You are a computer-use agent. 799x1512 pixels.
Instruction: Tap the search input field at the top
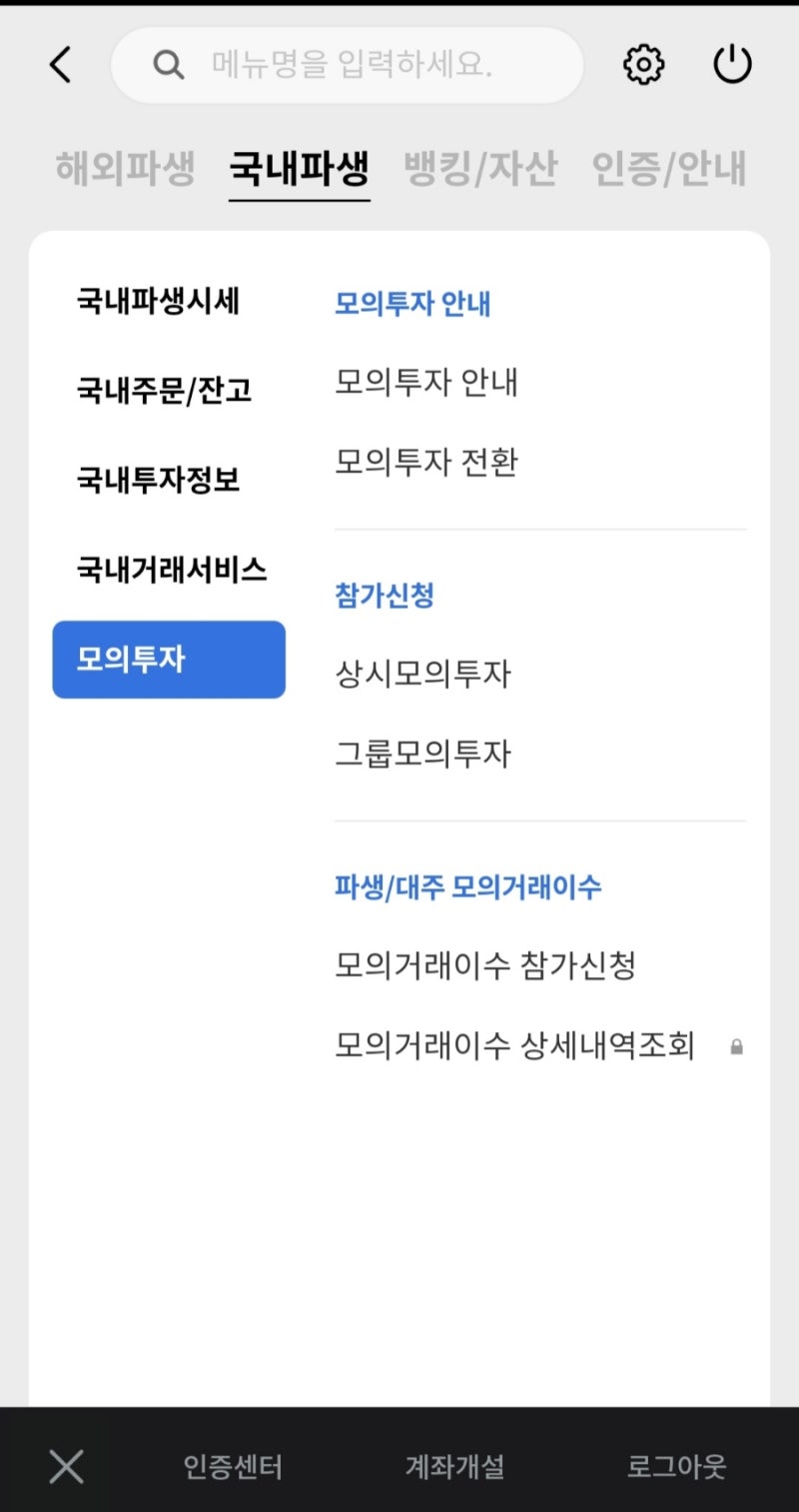pyautogui.click(x=380, y=64)
